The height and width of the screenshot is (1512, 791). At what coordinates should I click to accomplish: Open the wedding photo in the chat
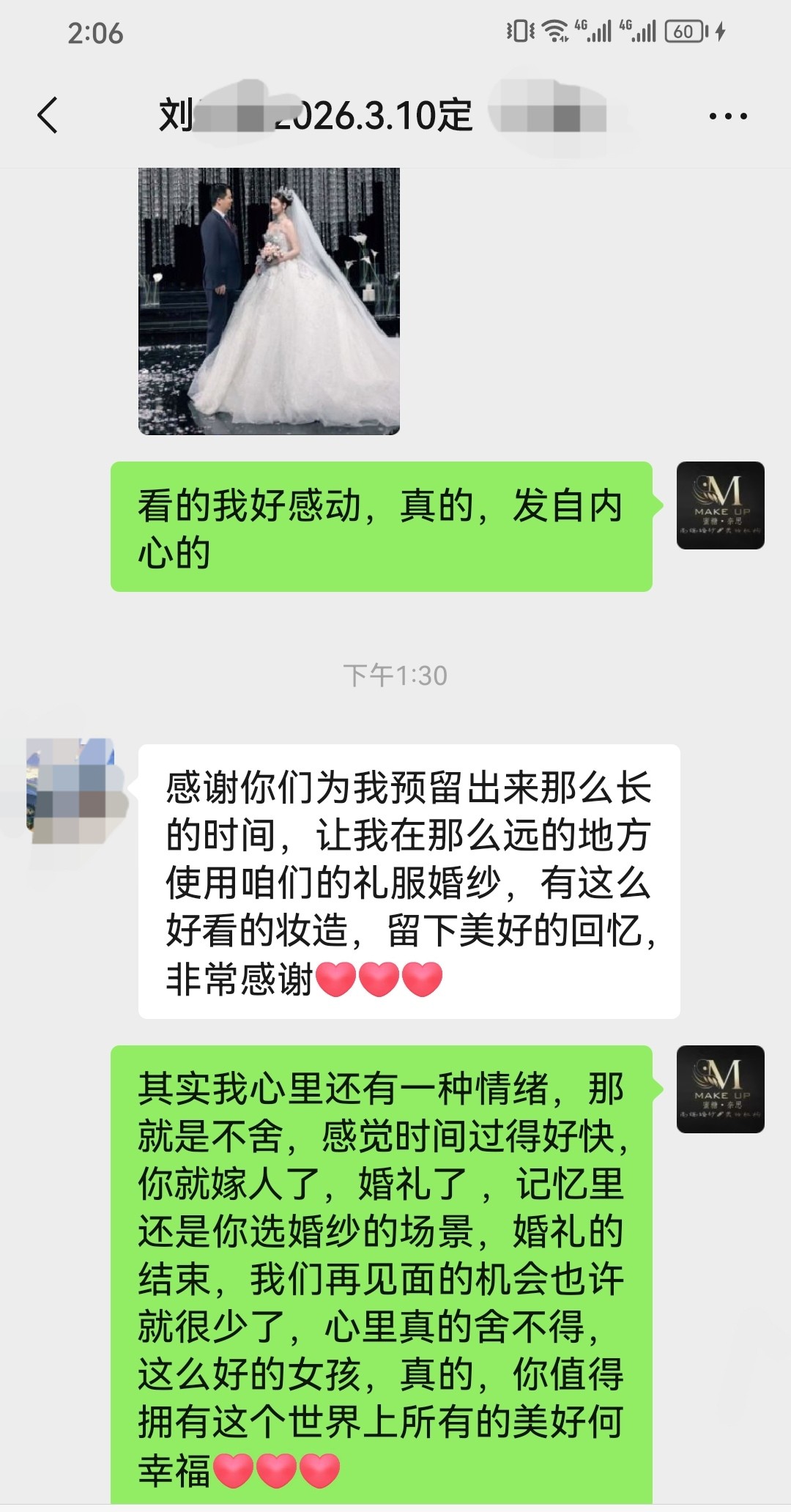click(x=269, y=301)
